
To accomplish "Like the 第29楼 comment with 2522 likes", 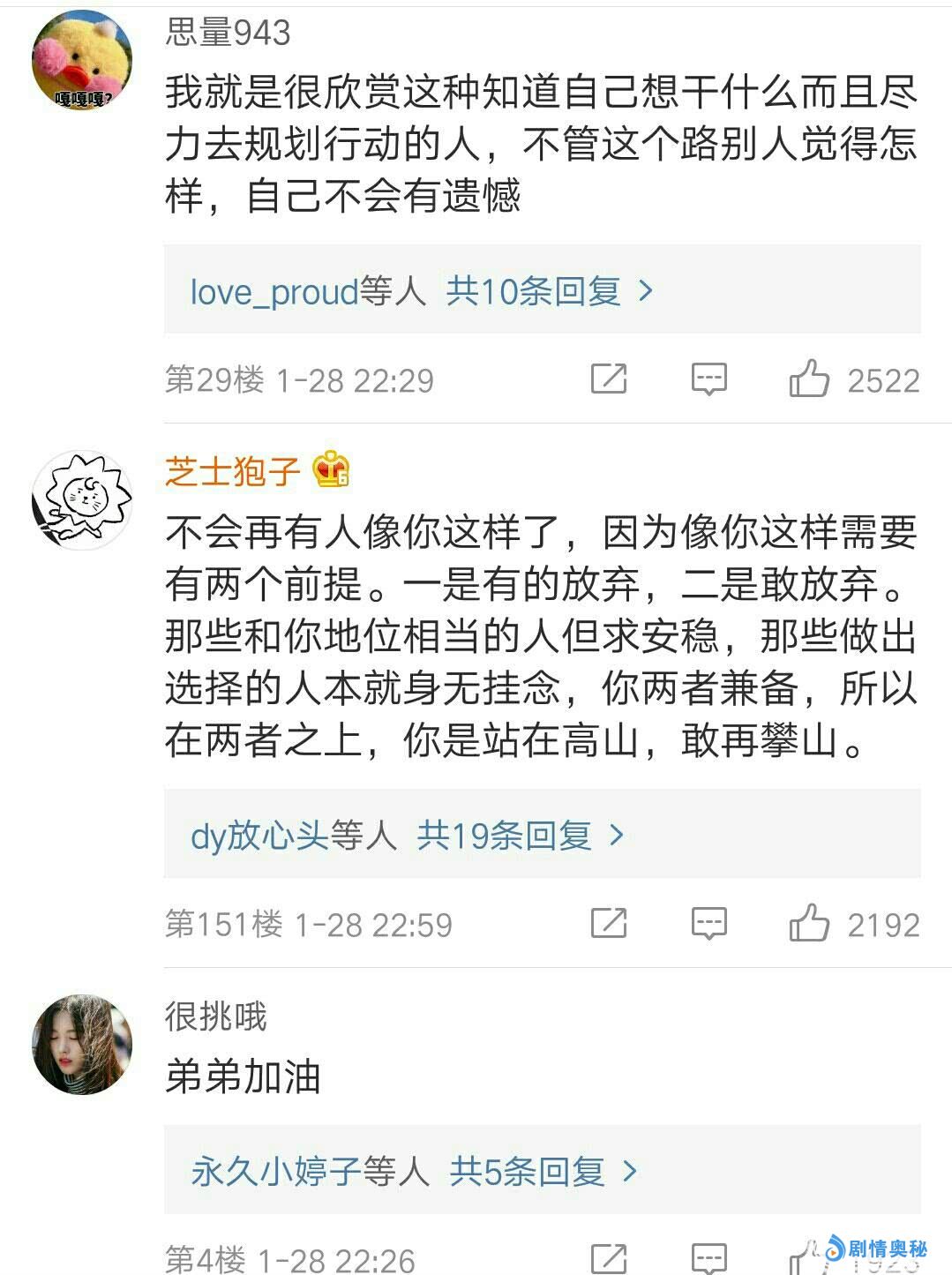I will click(810, 379).
